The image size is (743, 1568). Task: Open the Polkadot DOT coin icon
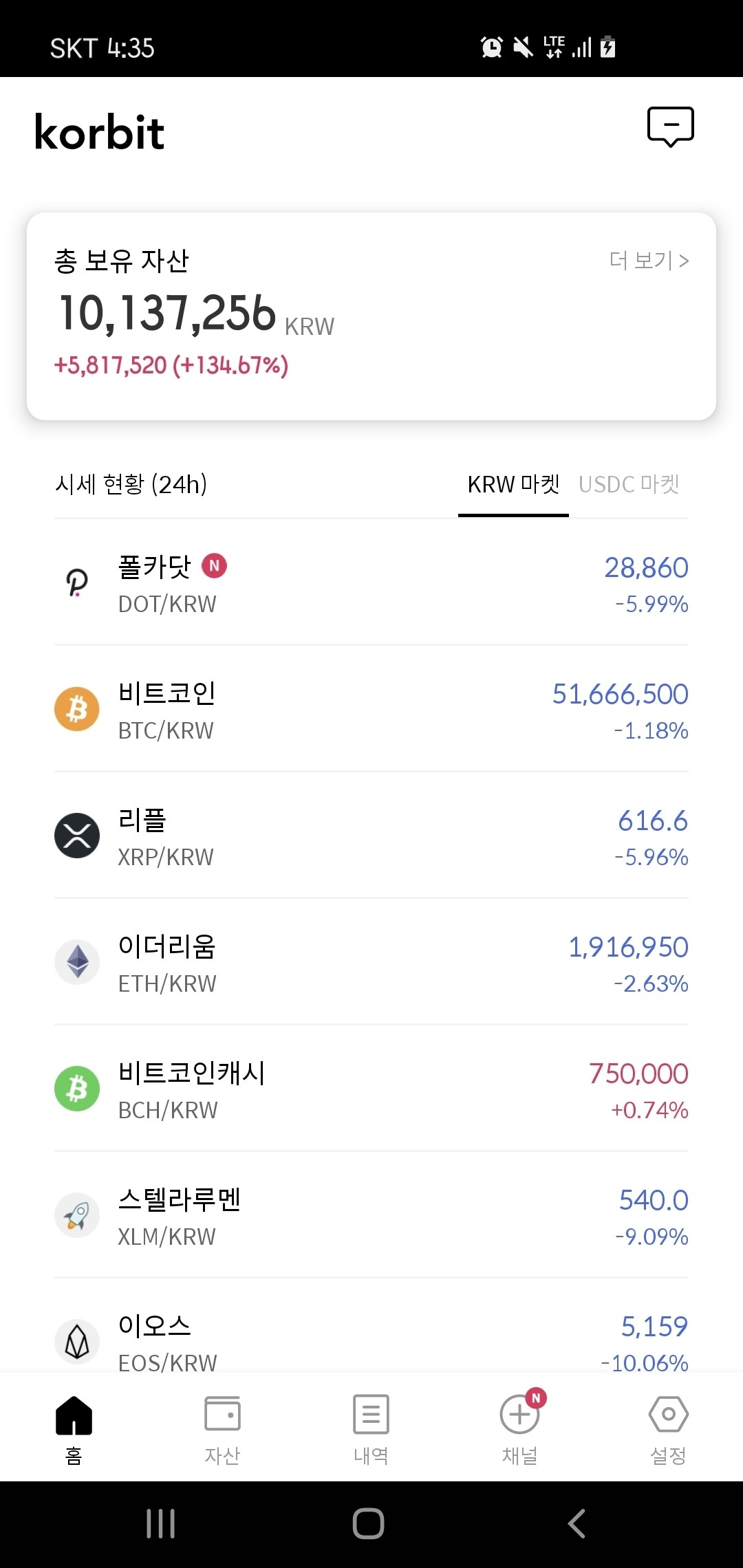pyautogui.click(x=77, y=581)
